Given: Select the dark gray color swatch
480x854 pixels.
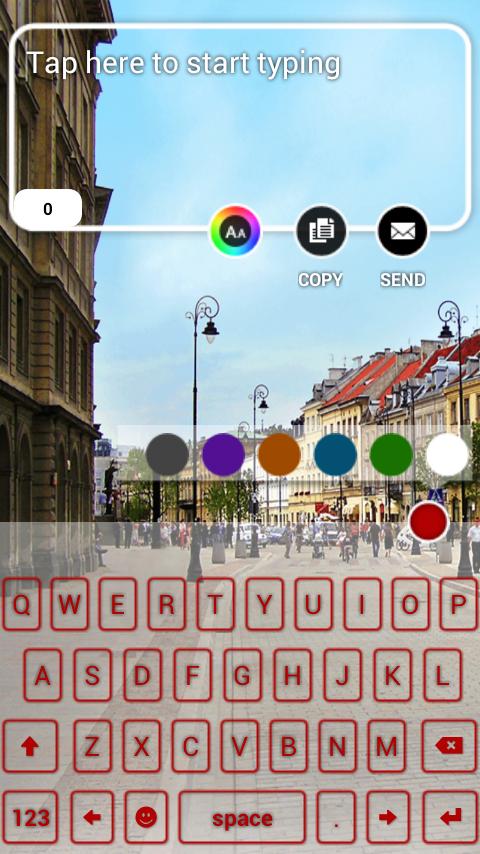Looking at the screenshot, I should pyautogui.click(x=167, y=455).
